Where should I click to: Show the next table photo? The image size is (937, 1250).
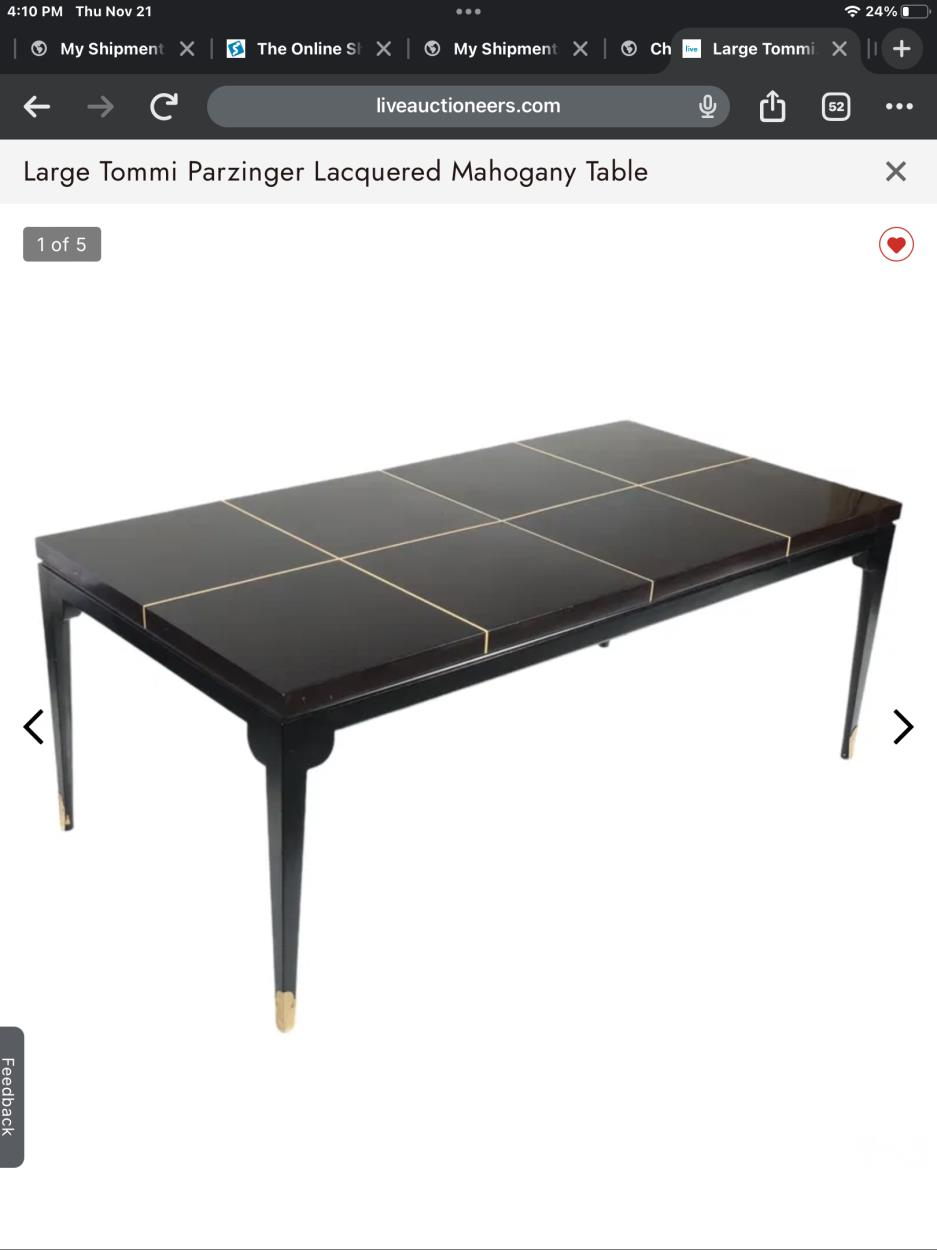(x=902, y=727)
